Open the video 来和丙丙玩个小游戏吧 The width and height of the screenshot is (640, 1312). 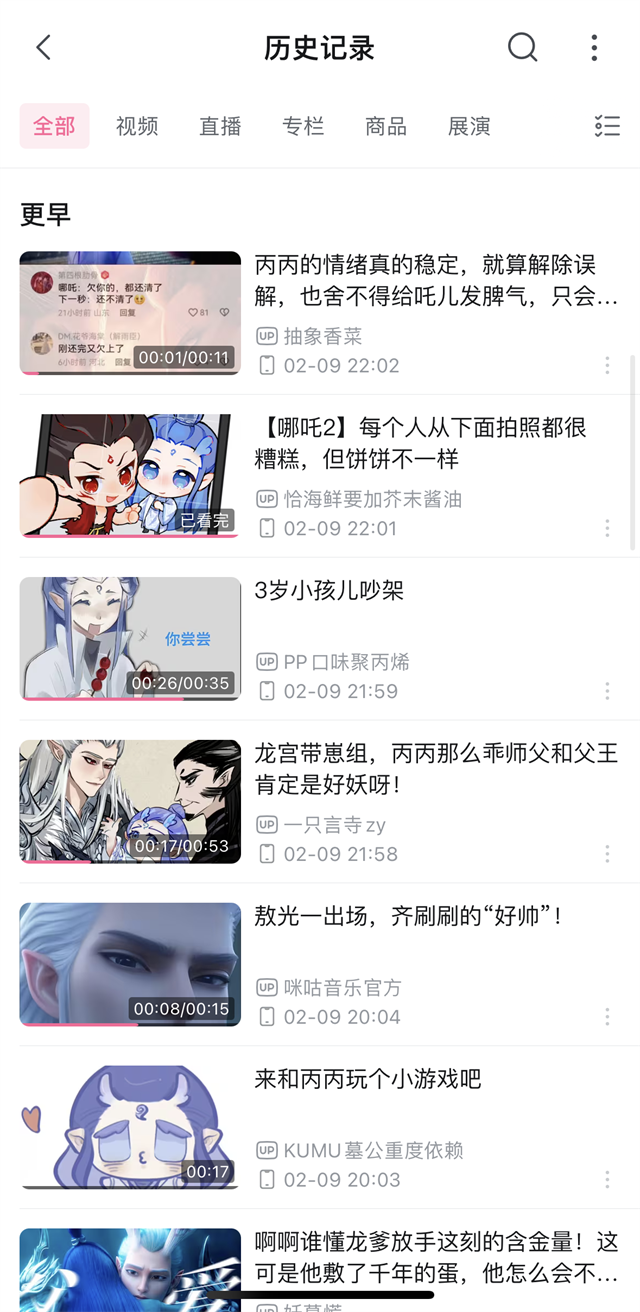[x=367, y=1078]
